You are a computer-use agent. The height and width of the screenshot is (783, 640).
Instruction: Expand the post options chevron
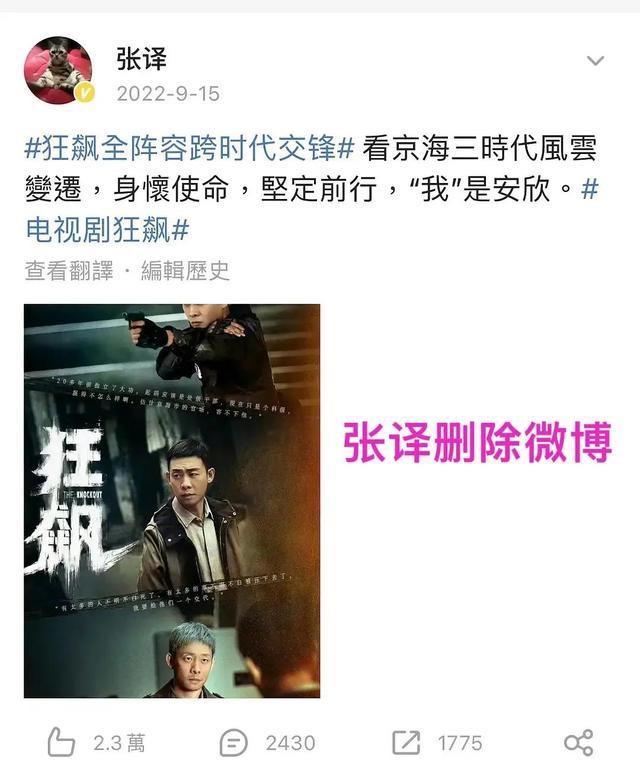coord(596,62)
